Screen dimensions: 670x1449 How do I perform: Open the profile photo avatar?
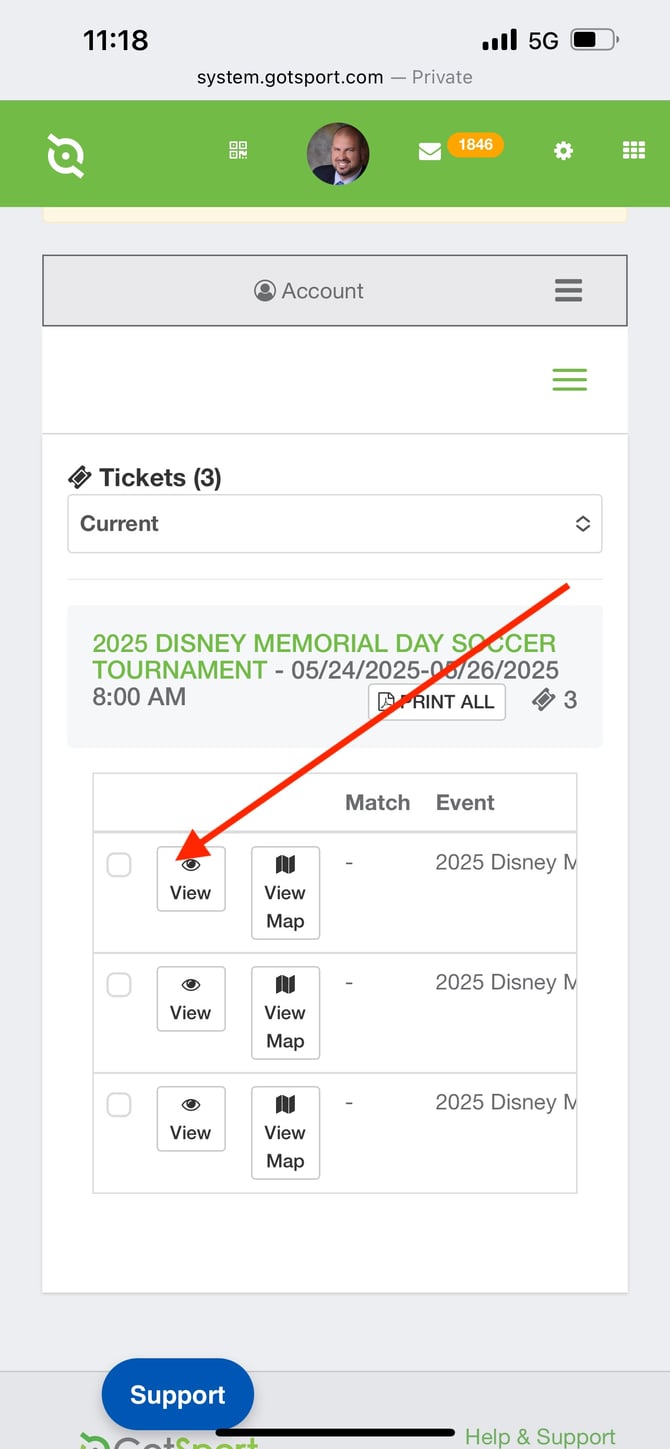point(338,154)
